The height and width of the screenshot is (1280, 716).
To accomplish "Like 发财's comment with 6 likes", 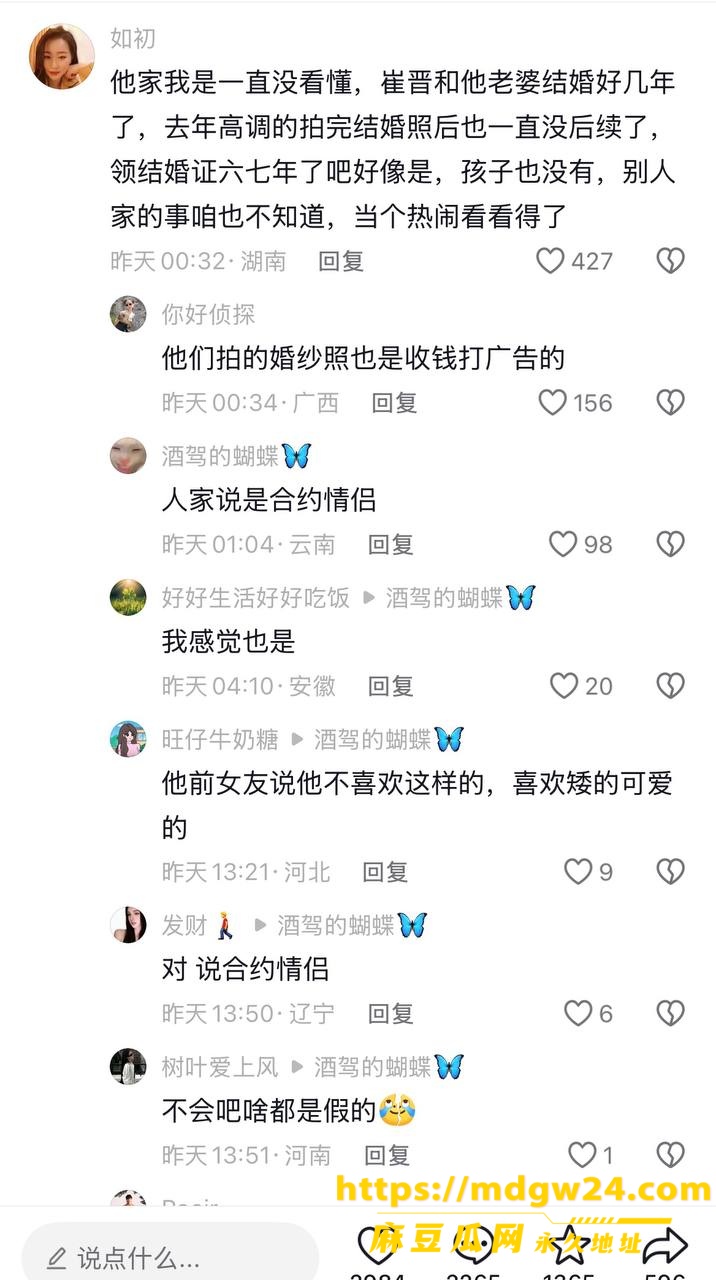I will coord(578,1013).
